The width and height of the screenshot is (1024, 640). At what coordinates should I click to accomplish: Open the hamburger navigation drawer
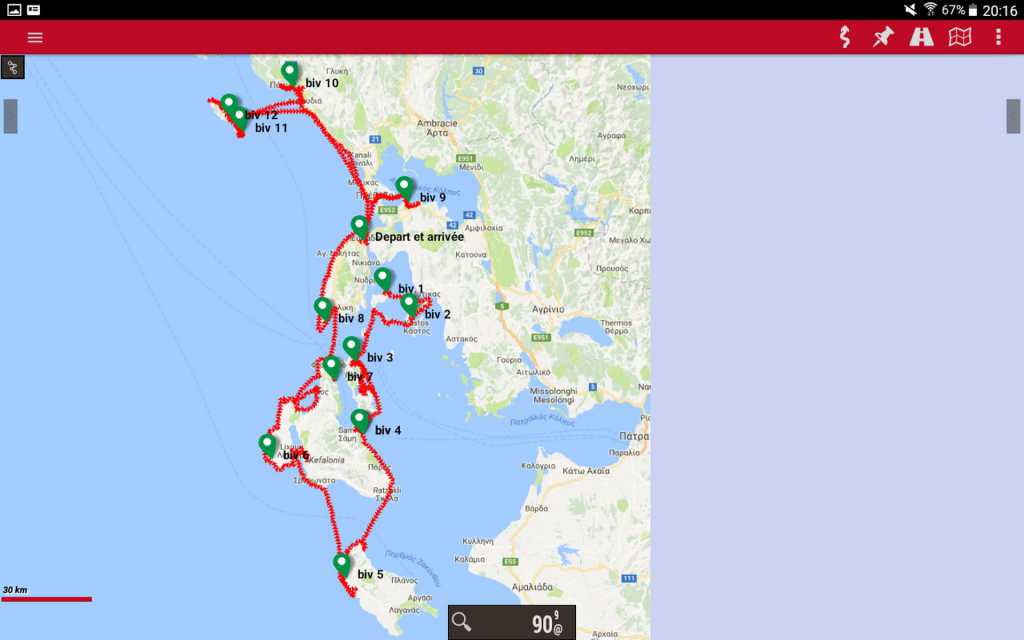point(35,37)
